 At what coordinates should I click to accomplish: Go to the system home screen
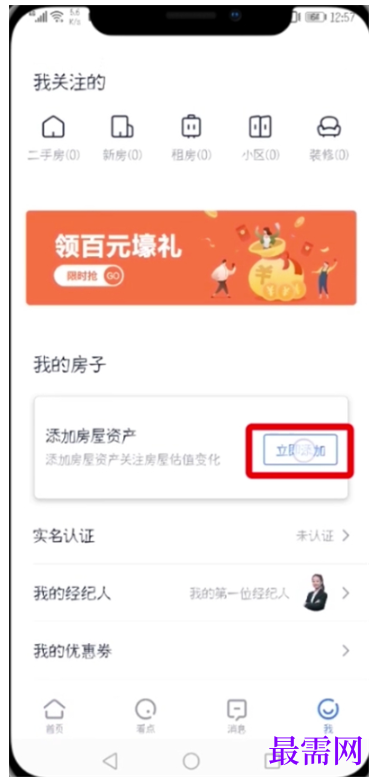click(191, 761)
